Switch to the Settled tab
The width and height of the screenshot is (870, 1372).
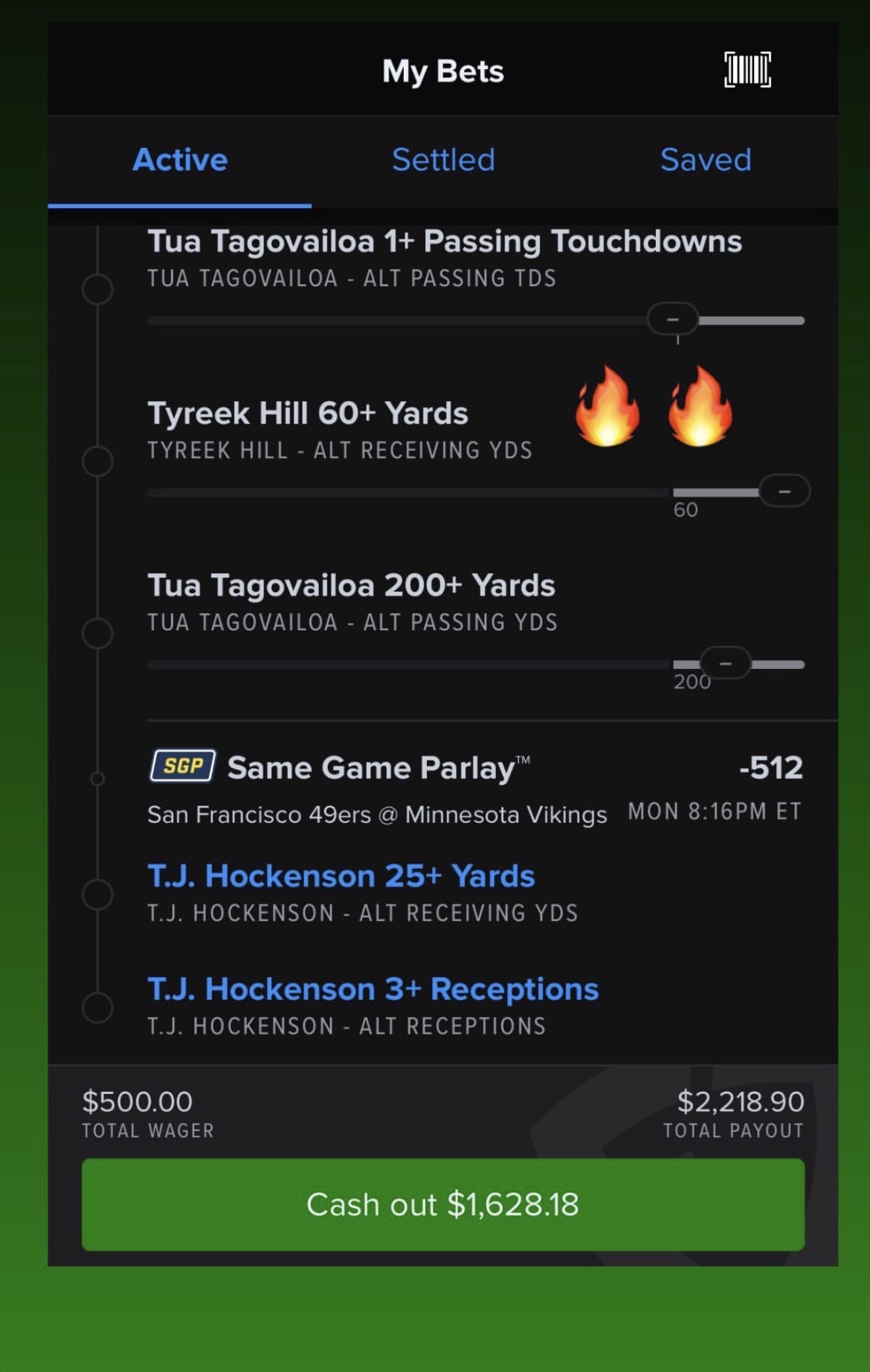coord(443,160)
